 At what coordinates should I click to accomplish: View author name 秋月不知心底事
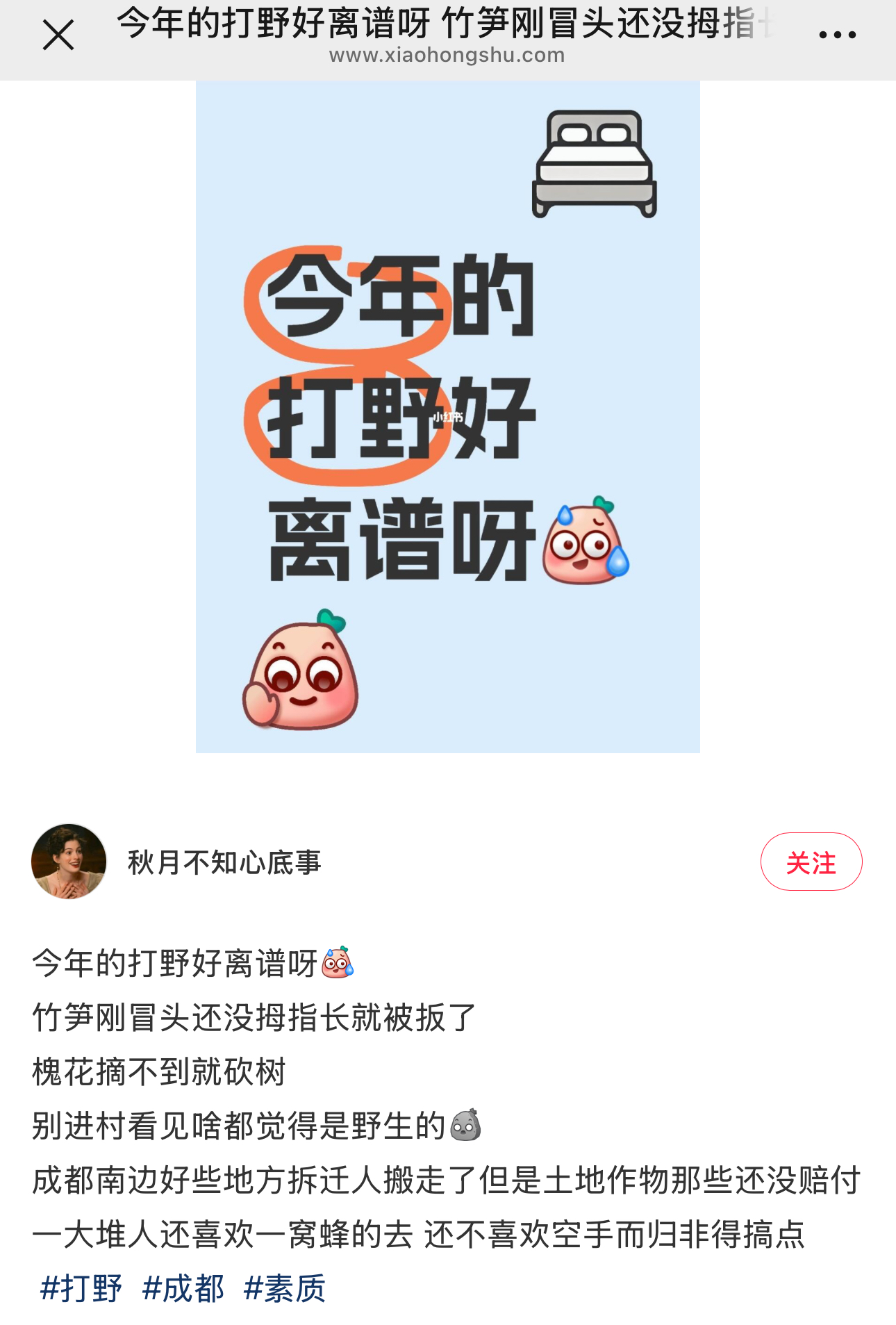tap(224, 863)
